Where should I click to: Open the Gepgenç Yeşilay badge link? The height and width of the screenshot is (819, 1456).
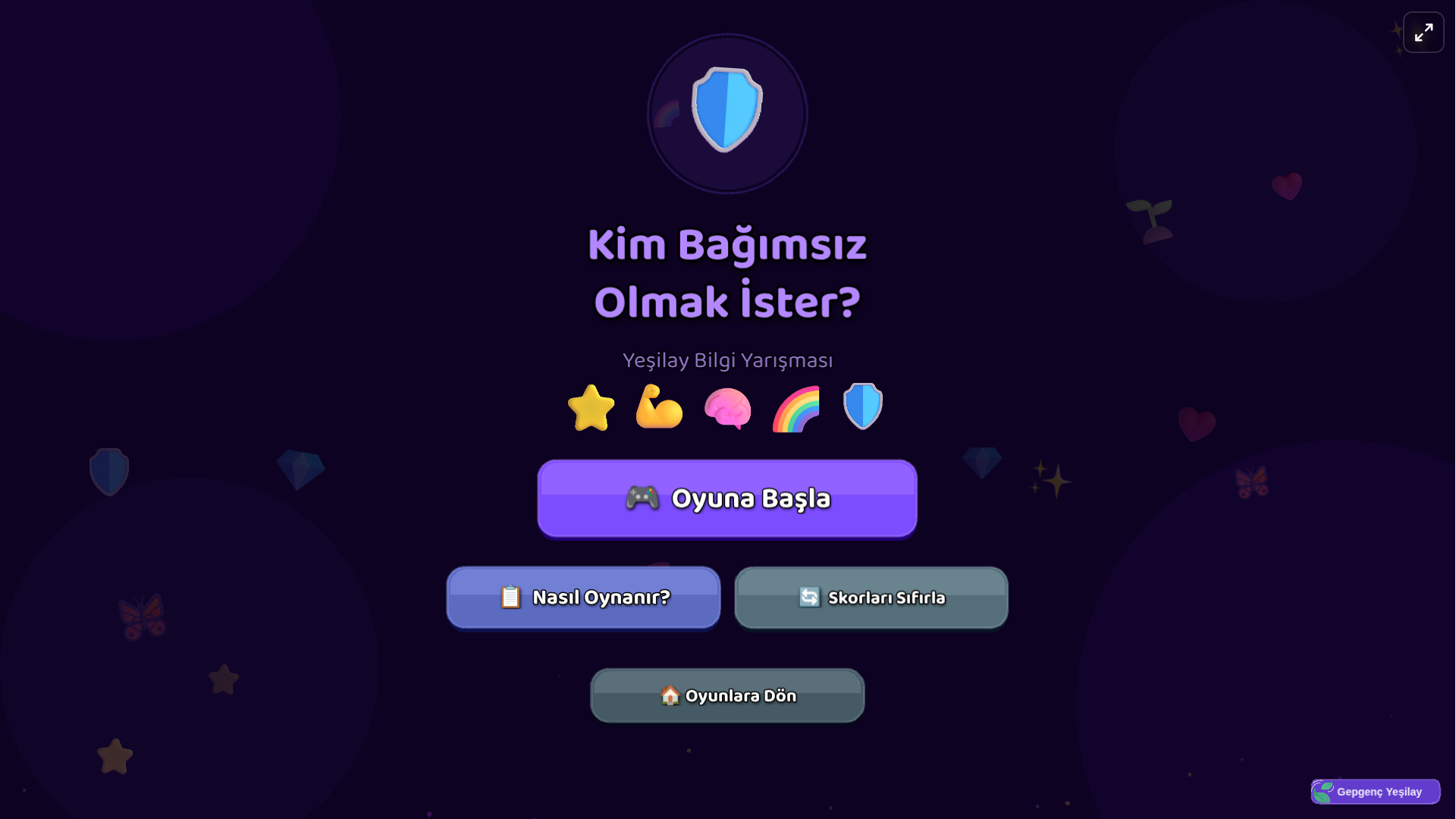click(x=1376, y=792)
